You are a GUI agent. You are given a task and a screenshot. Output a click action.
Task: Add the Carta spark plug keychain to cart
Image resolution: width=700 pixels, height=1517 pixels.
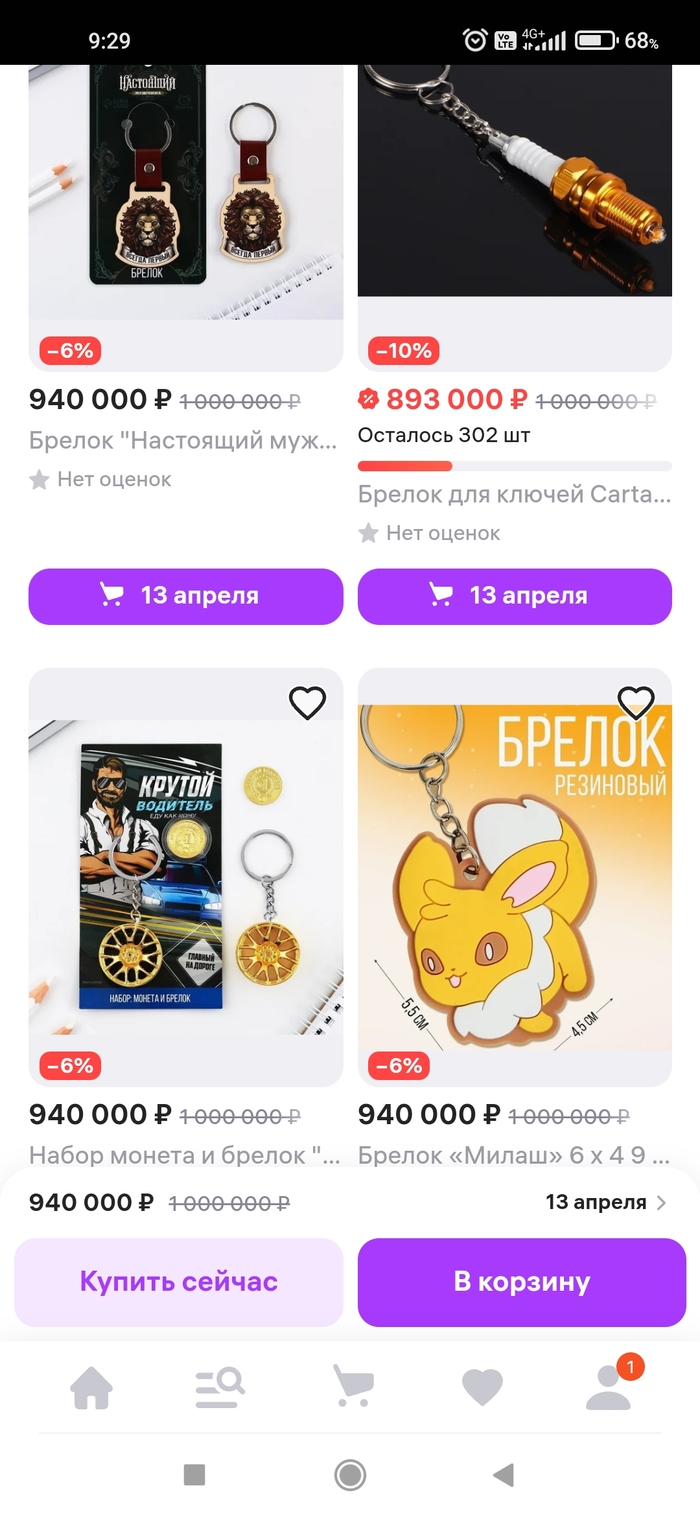point(514,596)
